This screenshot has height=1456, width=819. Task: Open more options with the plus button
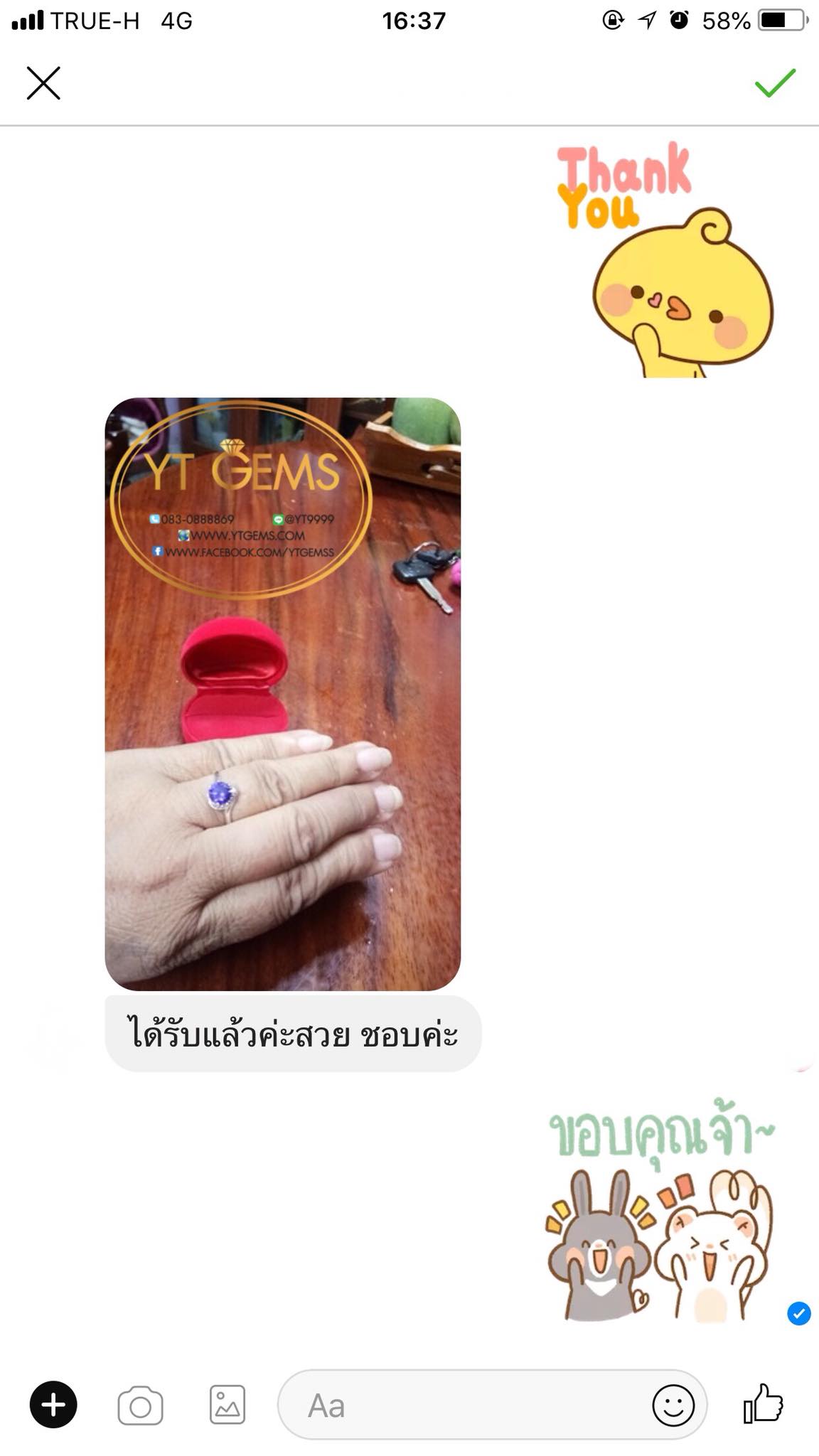point(53,1405)
